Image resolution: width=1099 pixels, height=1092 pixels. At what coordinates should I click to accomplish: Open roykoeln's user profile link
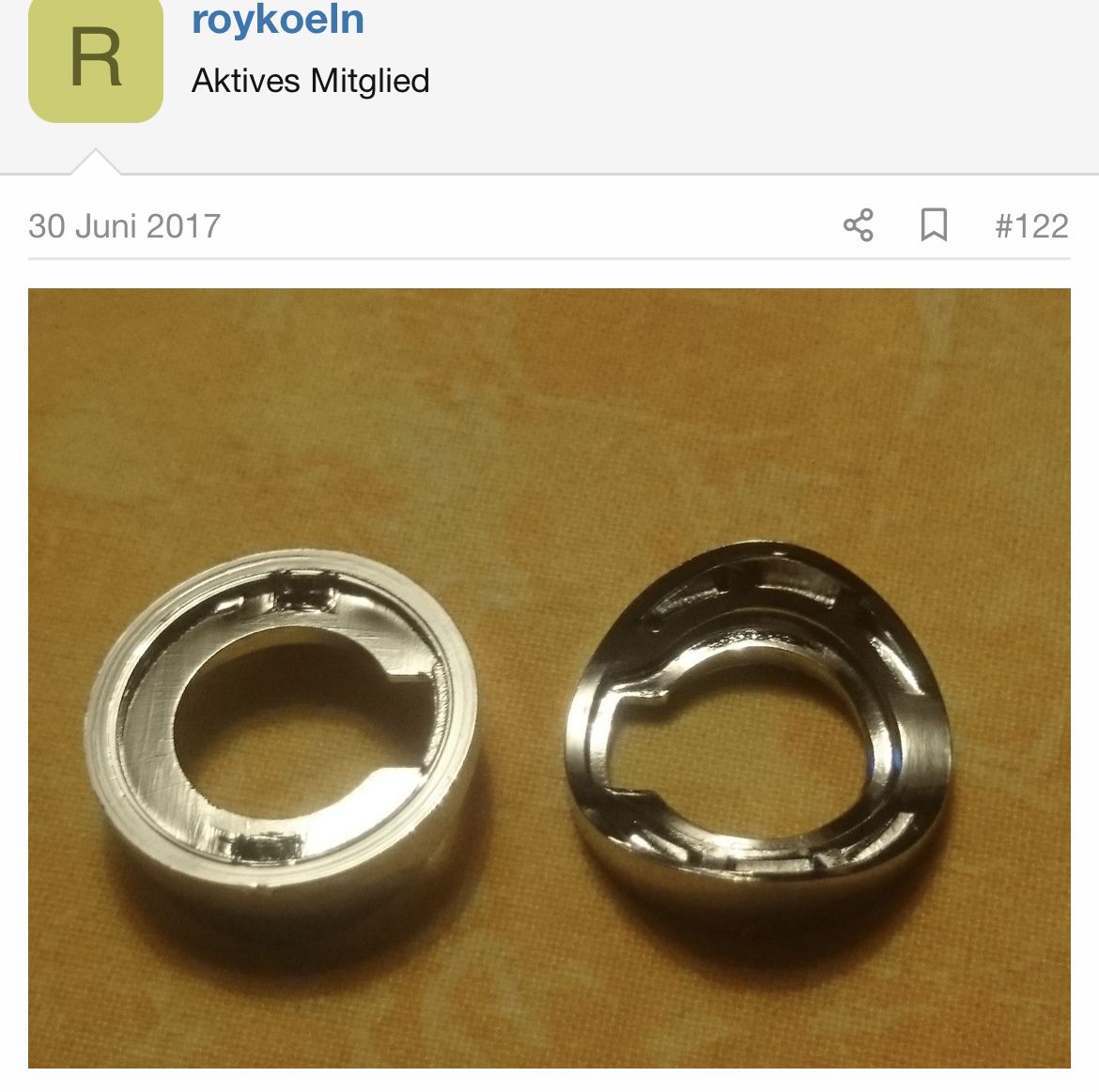click(278, 21)
